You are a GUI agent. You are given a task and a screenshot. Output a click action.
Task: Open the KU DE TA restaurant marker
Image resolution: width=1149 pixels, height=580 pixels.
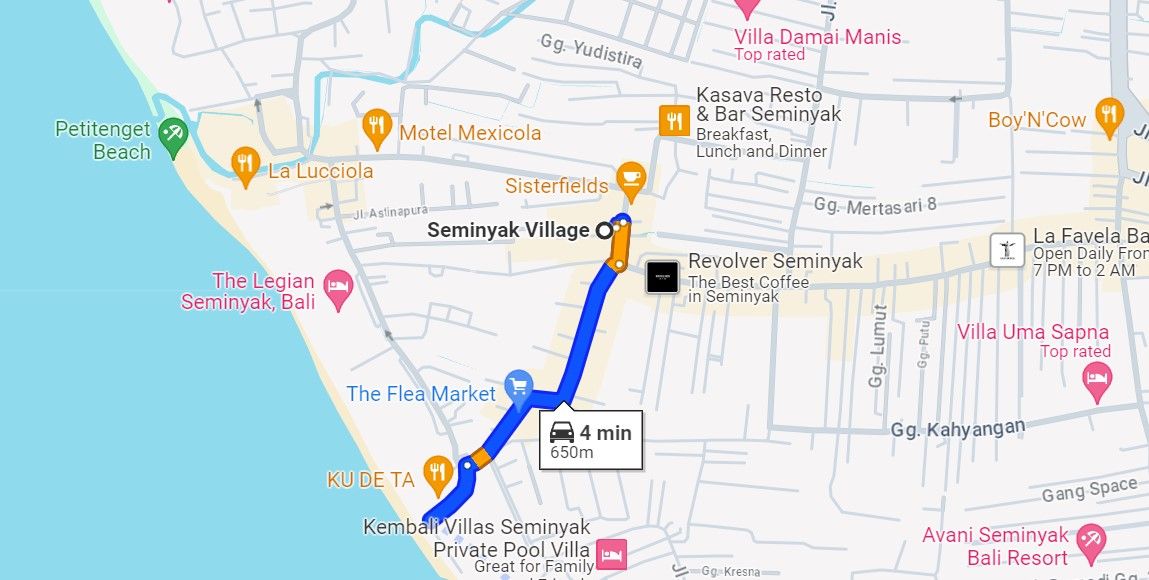pos(437,472)
